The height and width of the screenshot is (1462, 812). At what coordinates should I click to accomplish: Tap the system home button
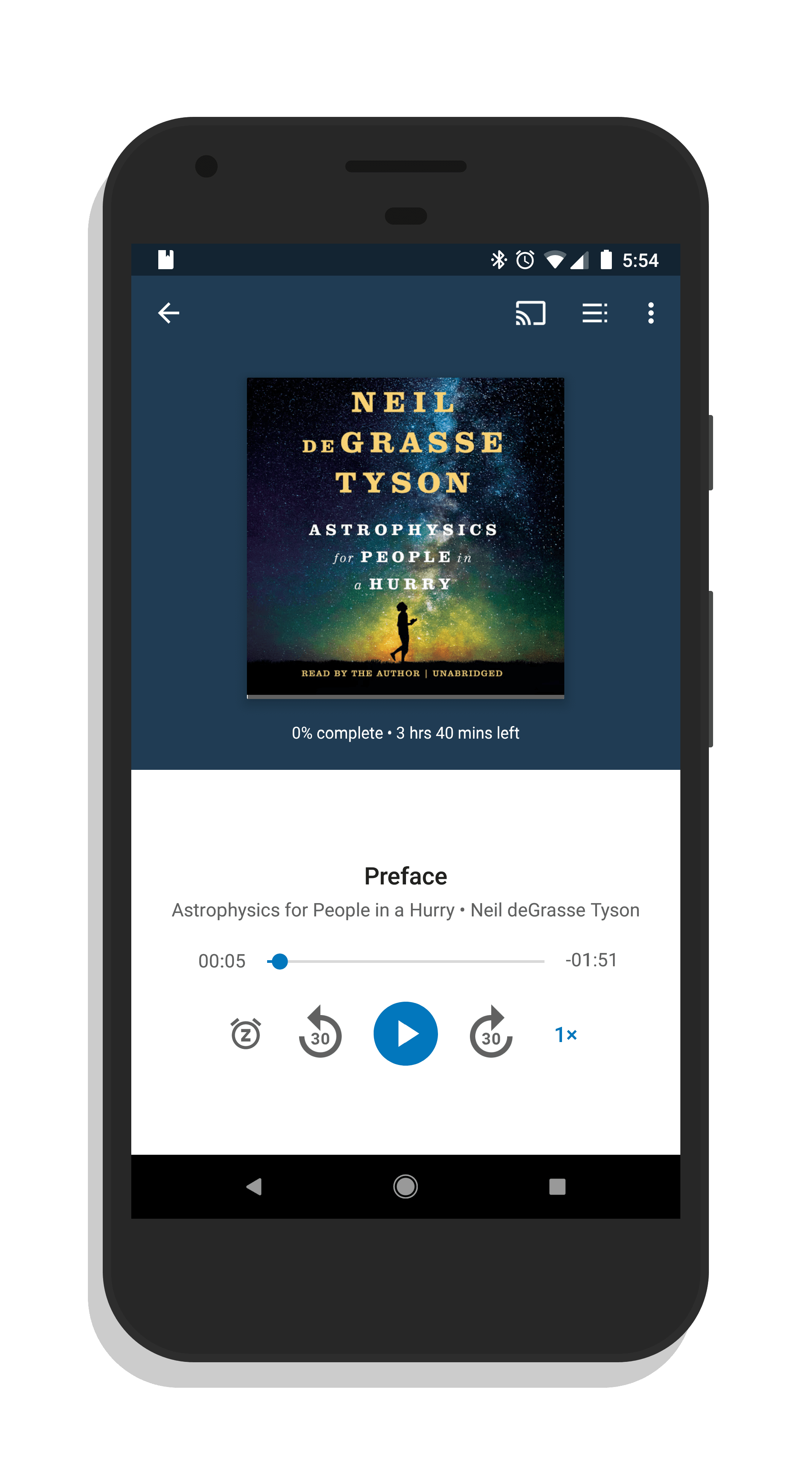(x=406, y=1186)
